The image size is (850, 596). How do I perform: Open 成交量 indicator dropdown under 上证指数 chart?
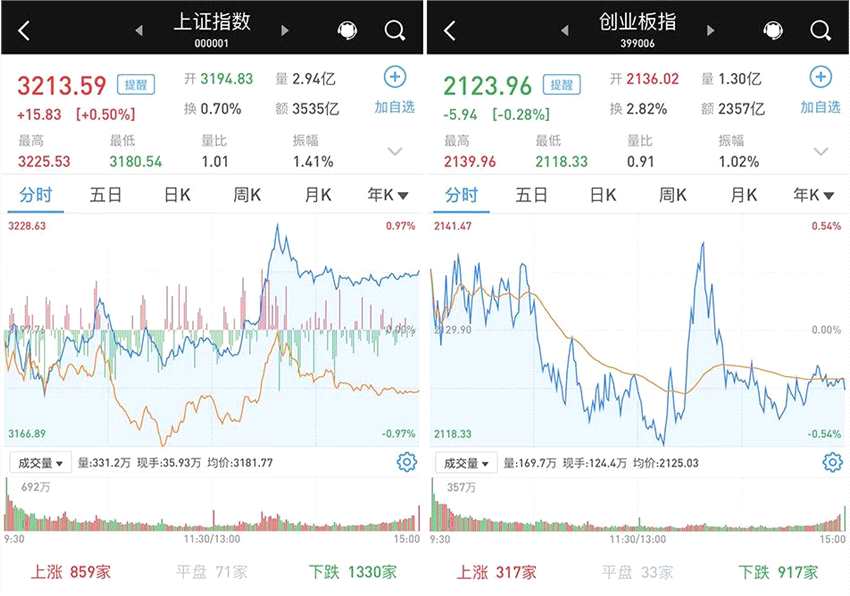(41, 463)
